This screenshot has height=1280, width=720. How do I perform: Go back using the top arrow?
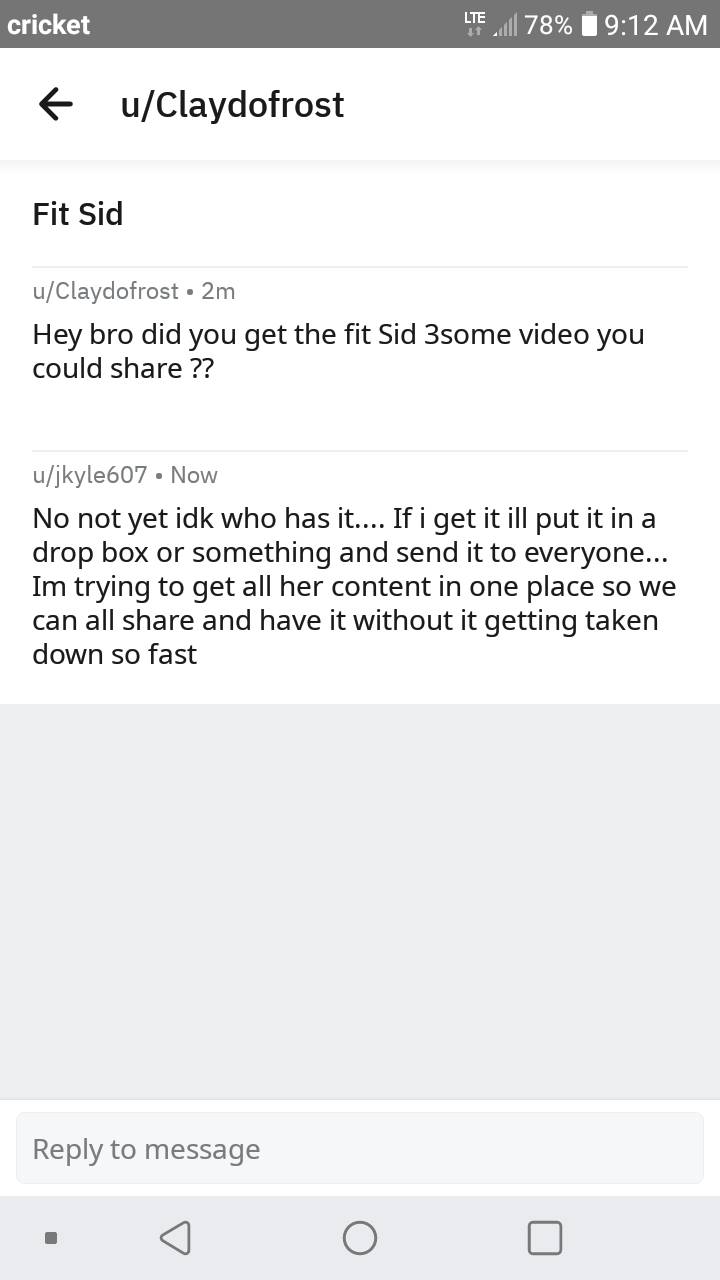[56, 104]
